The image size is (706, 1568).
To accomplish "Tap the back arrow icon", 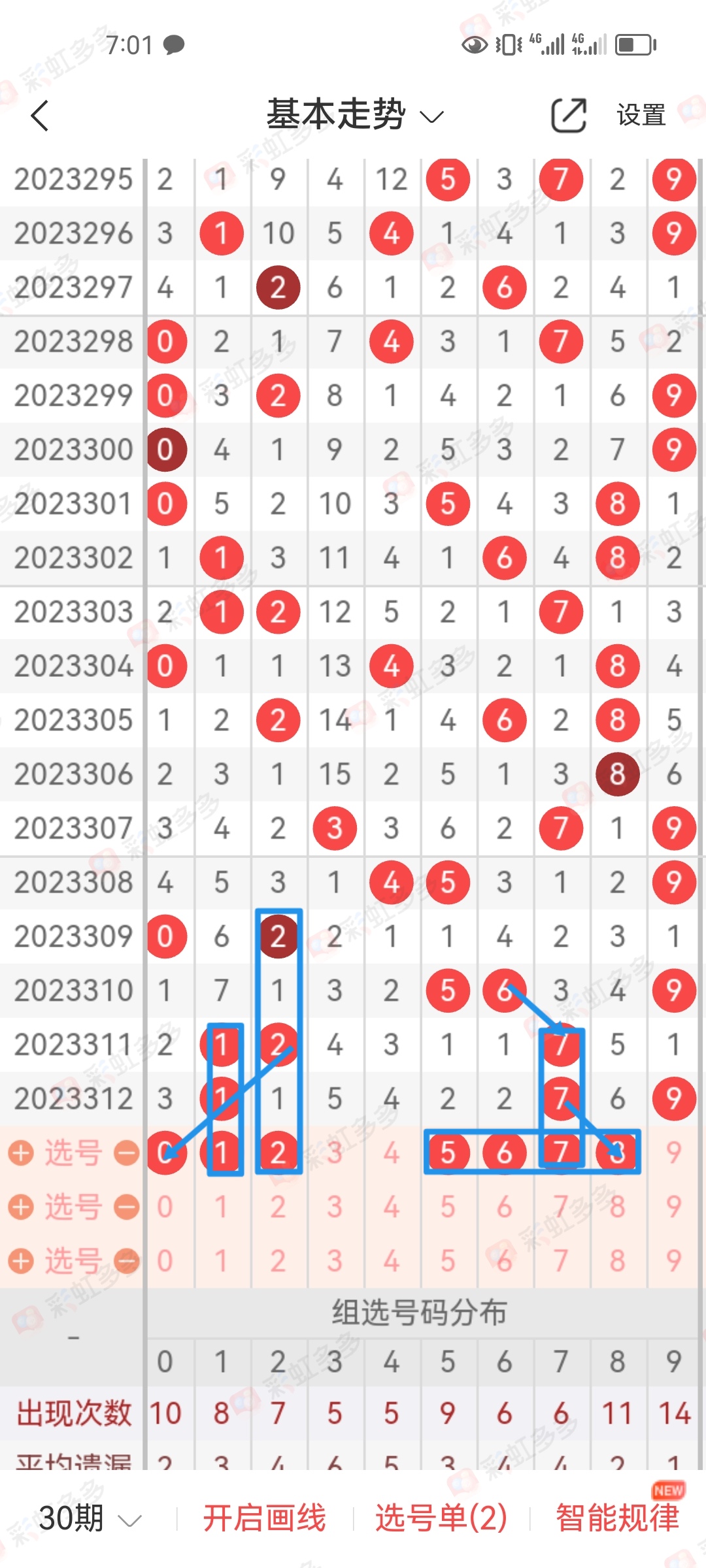I will coord(39,114).
